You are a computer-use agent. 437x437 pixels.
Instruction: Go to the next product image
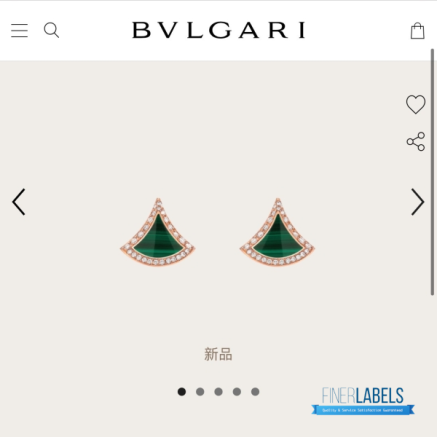[x=417, y=202]
